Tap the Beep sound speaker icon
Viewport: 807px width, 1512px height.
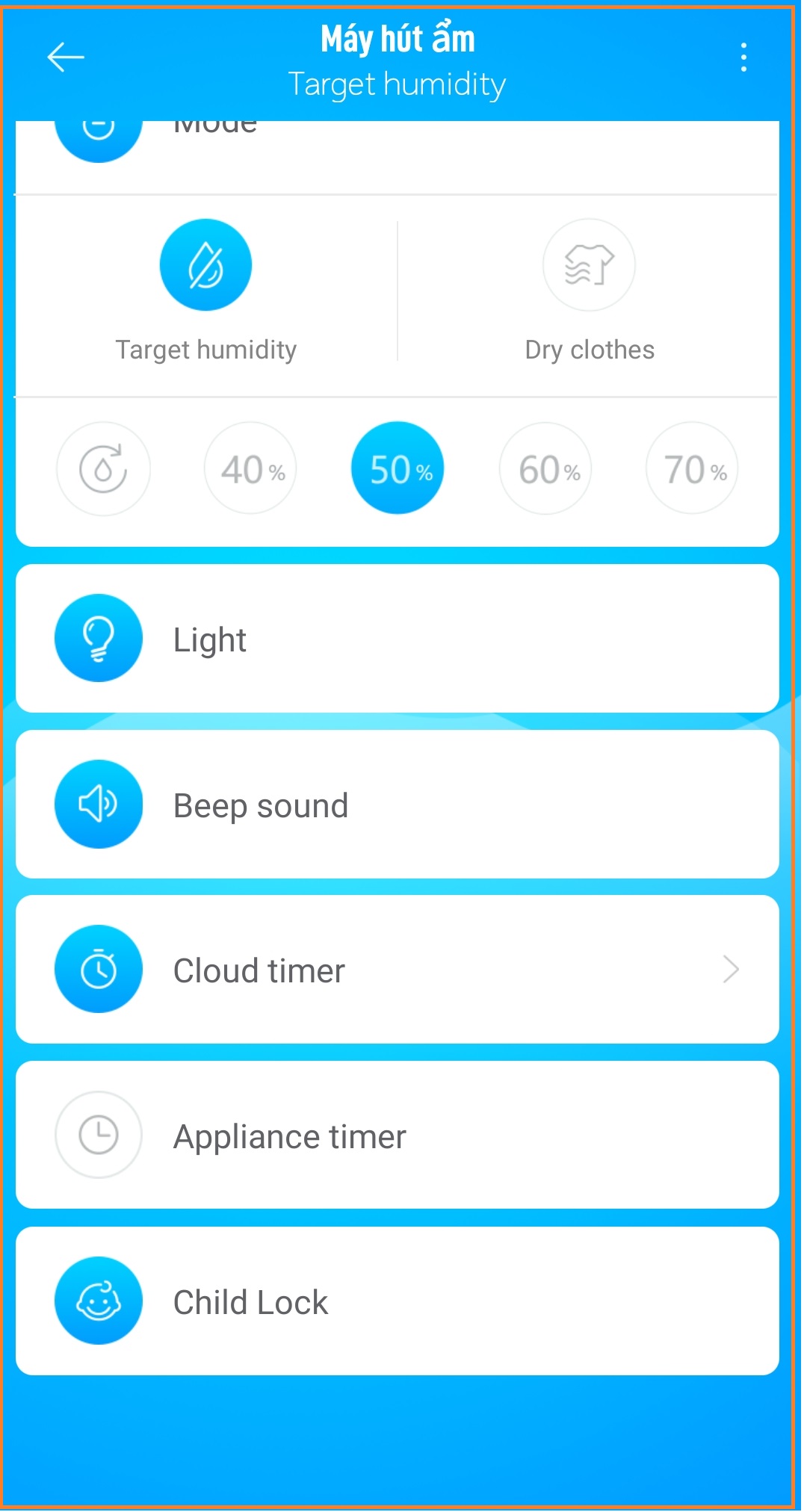coord(98,804)
